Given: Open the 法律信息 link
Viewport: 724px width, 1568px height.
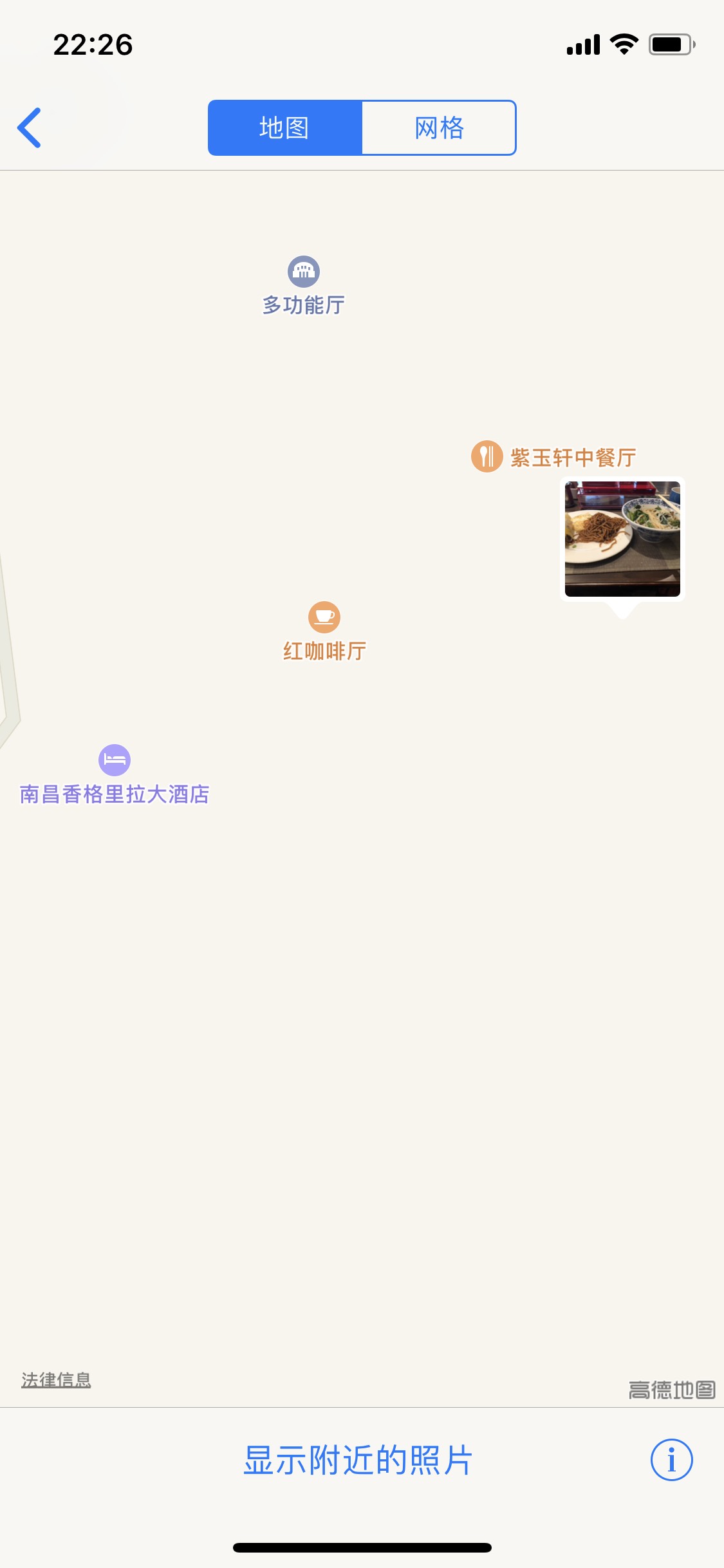Looking at the screenshot, I should point(56,1379).
